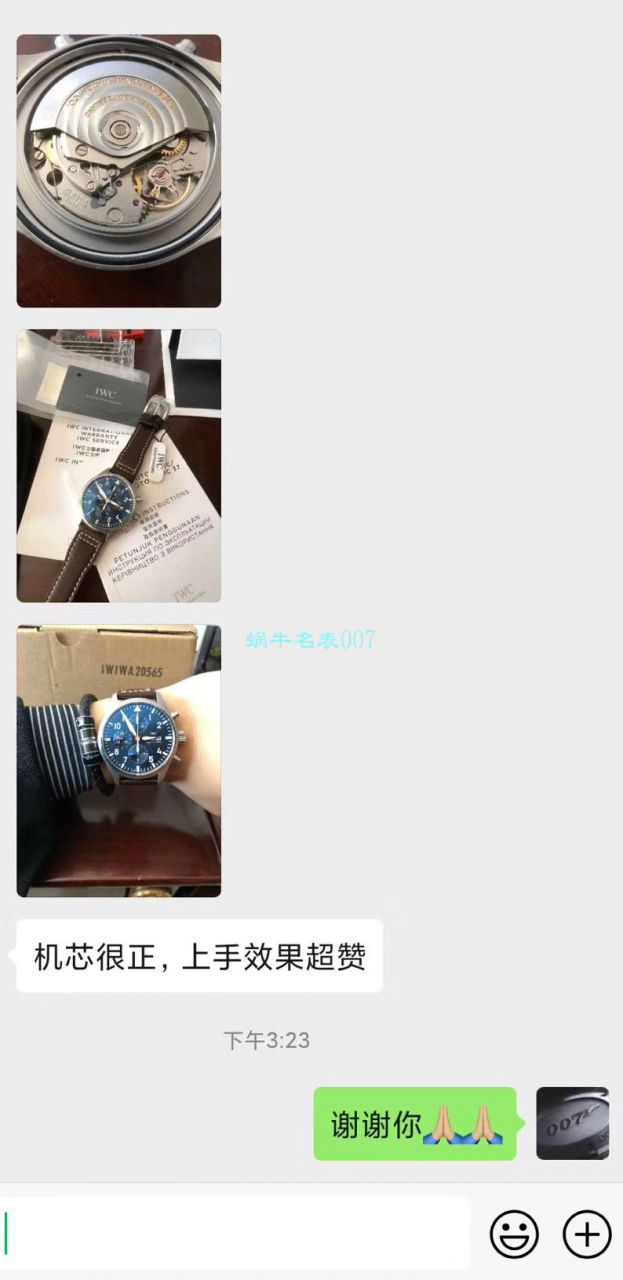View the 007 sender profile avatar
The height and width of the screenshot is (1280, 623).
pos(572,1123)
